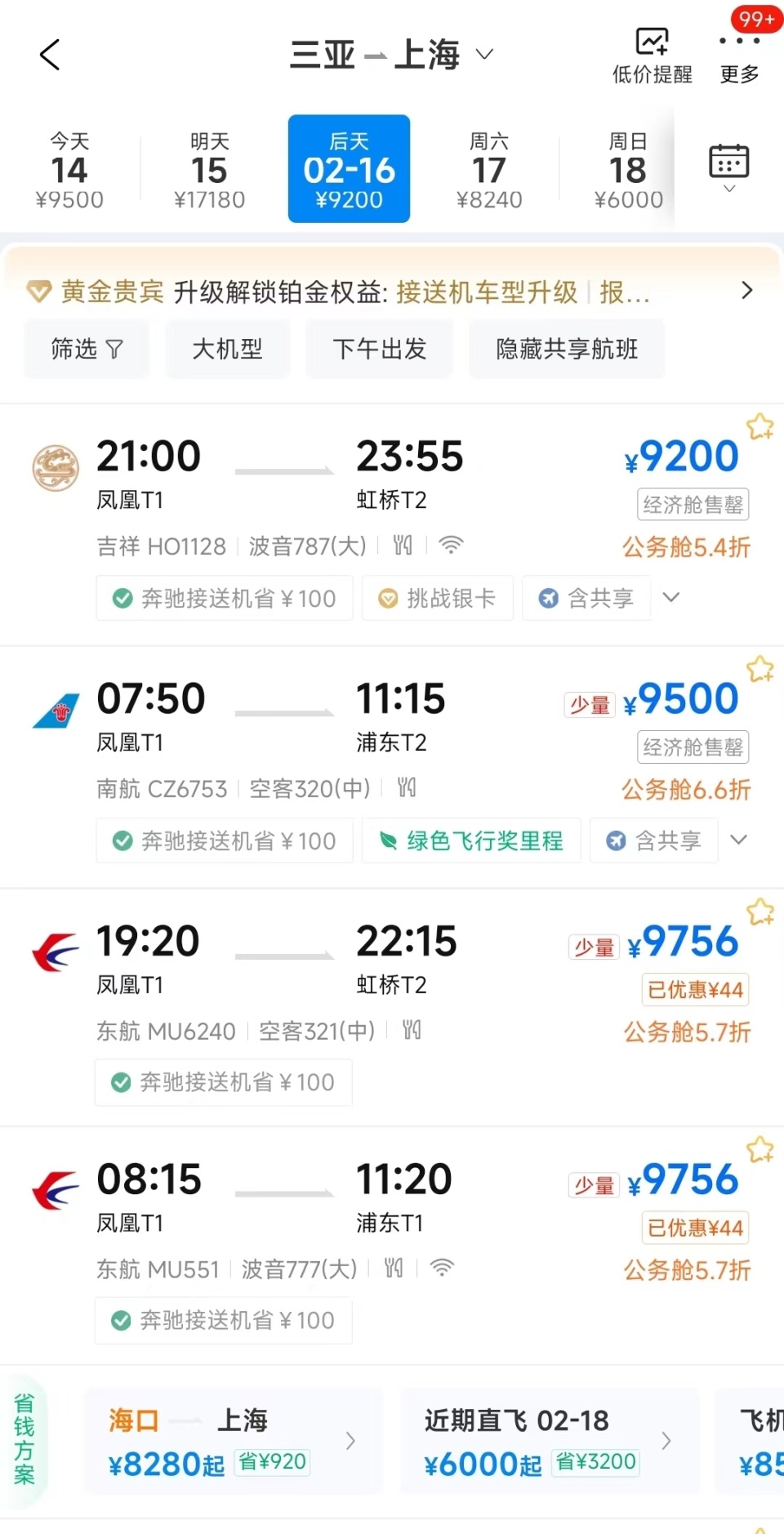Open the 更多 overflow menu
Image resolution: width=784 pixels, height=1534 pixels.
[739, 56]
